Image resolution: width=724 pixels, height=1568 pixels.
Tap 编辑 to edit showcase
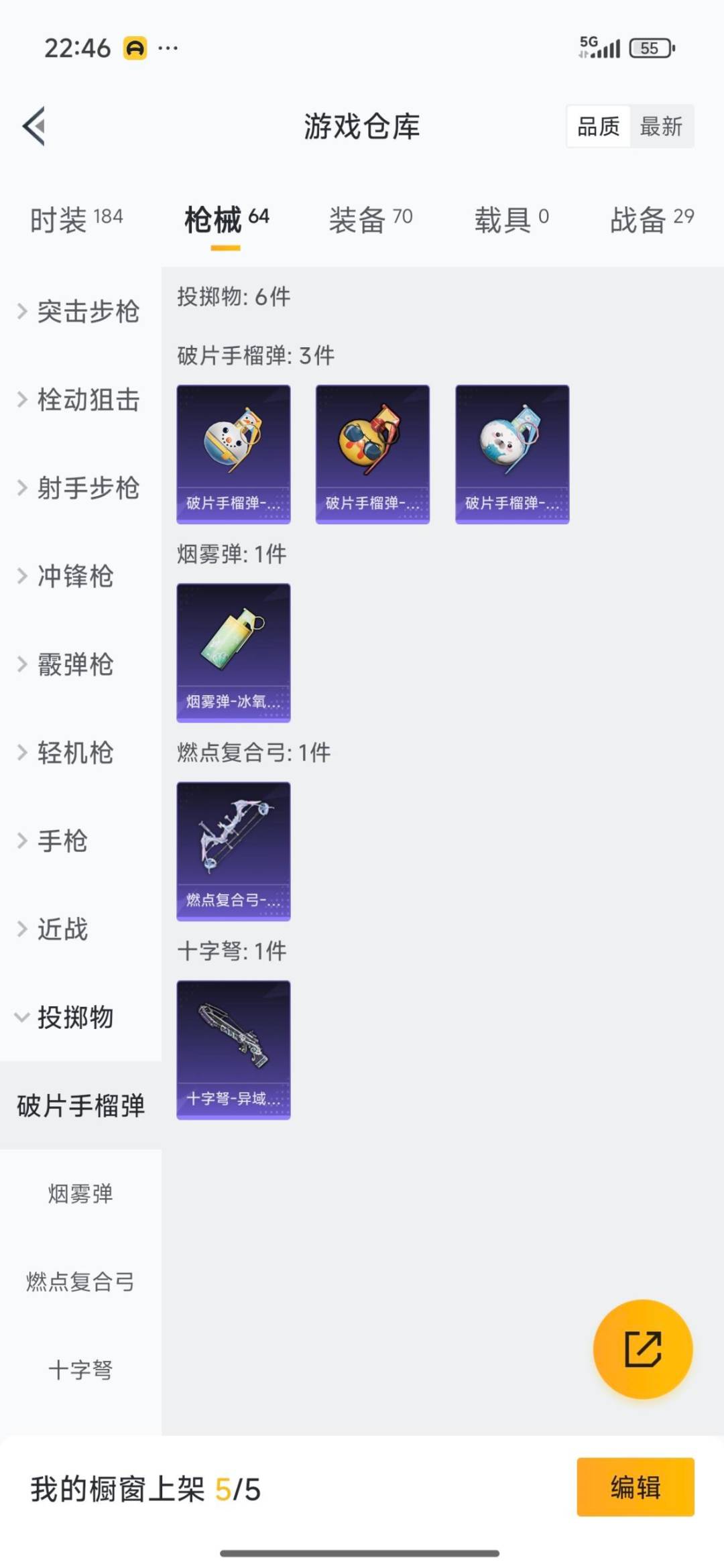pyautogui.click(x=635, y=1487)
